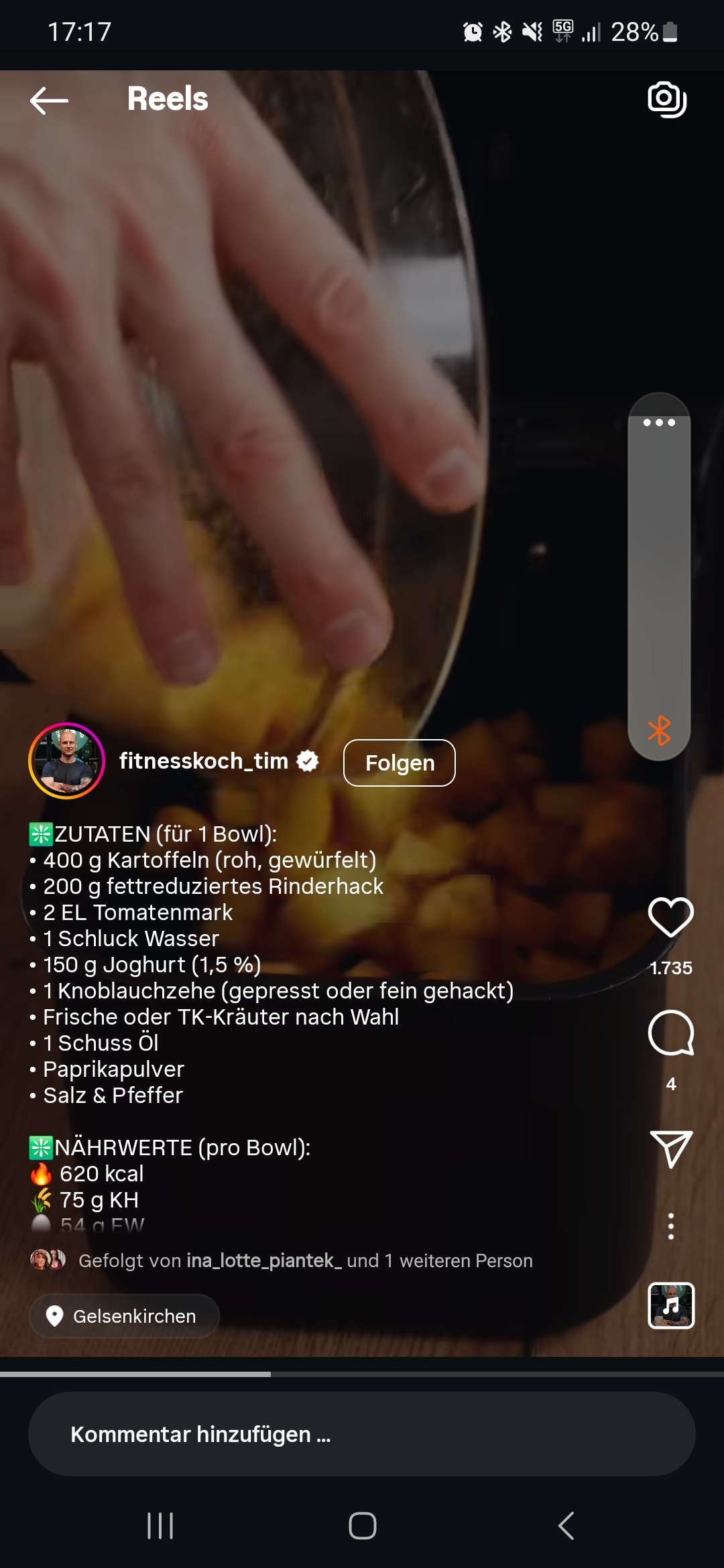Expand the truncated caption text

point(268,1199)
